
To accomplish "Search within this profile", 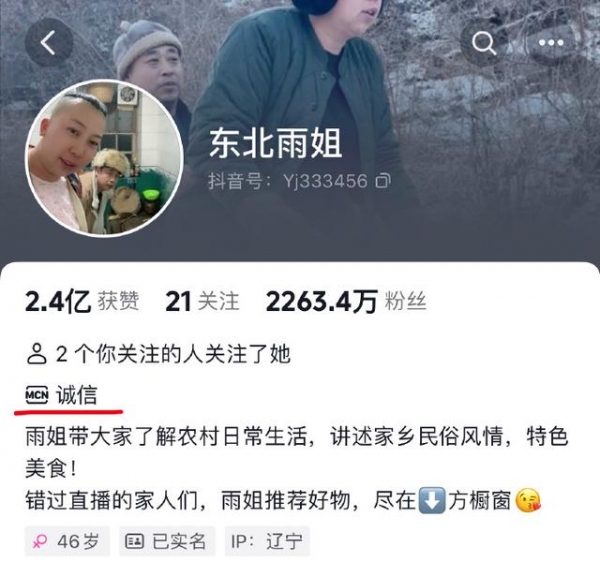I will [485, 43].
